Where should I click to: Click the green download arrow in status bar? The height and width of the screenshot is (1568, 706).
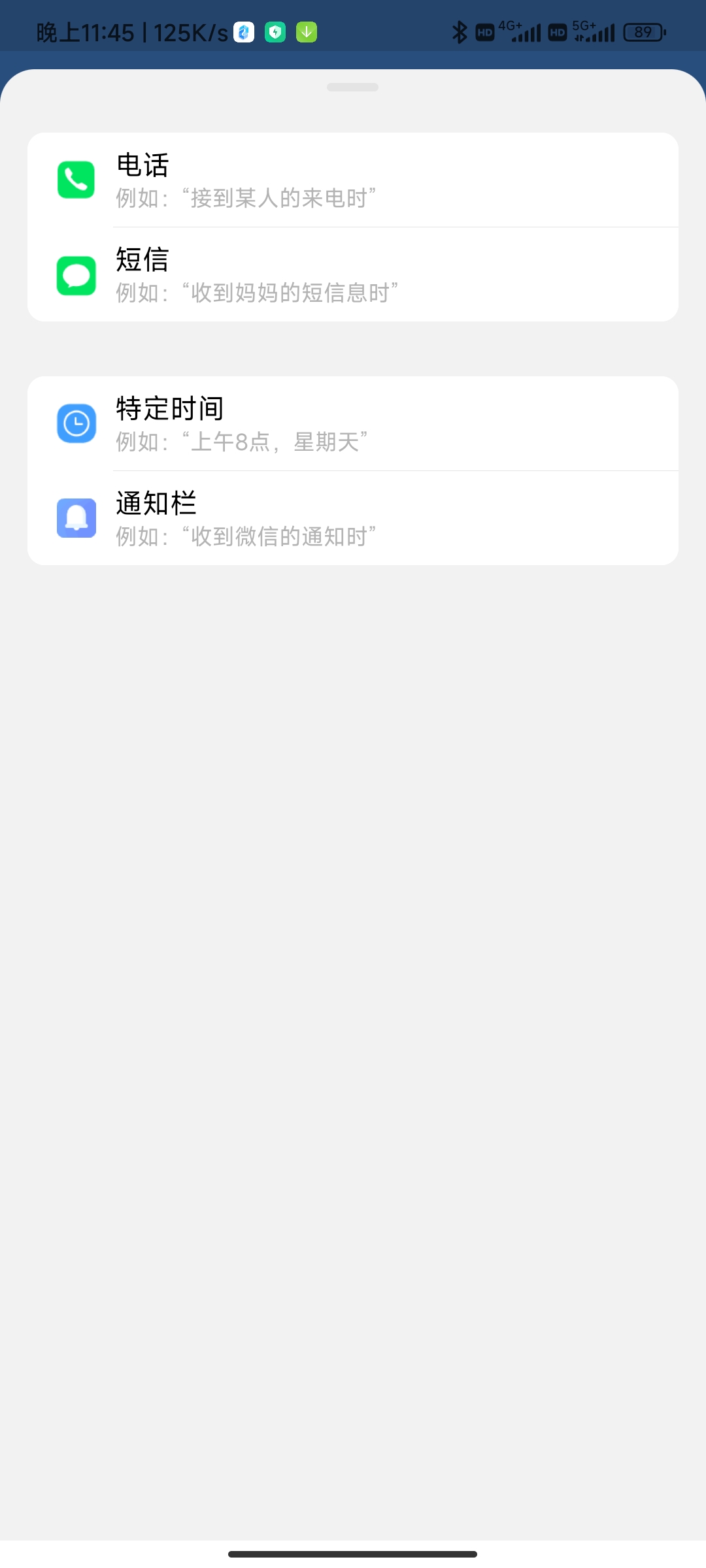tap(306, 31)
